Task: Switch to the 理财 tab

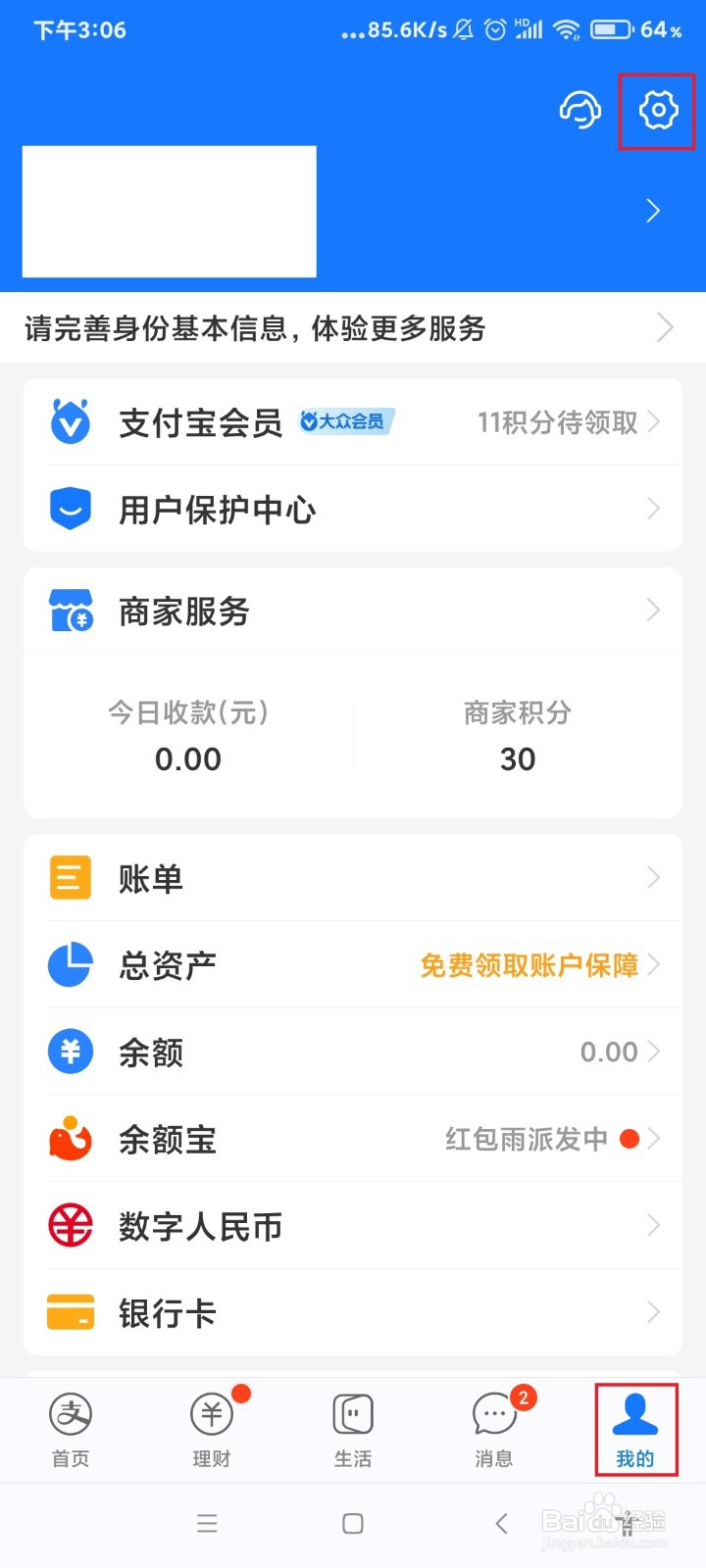Action: [212, 1430]
